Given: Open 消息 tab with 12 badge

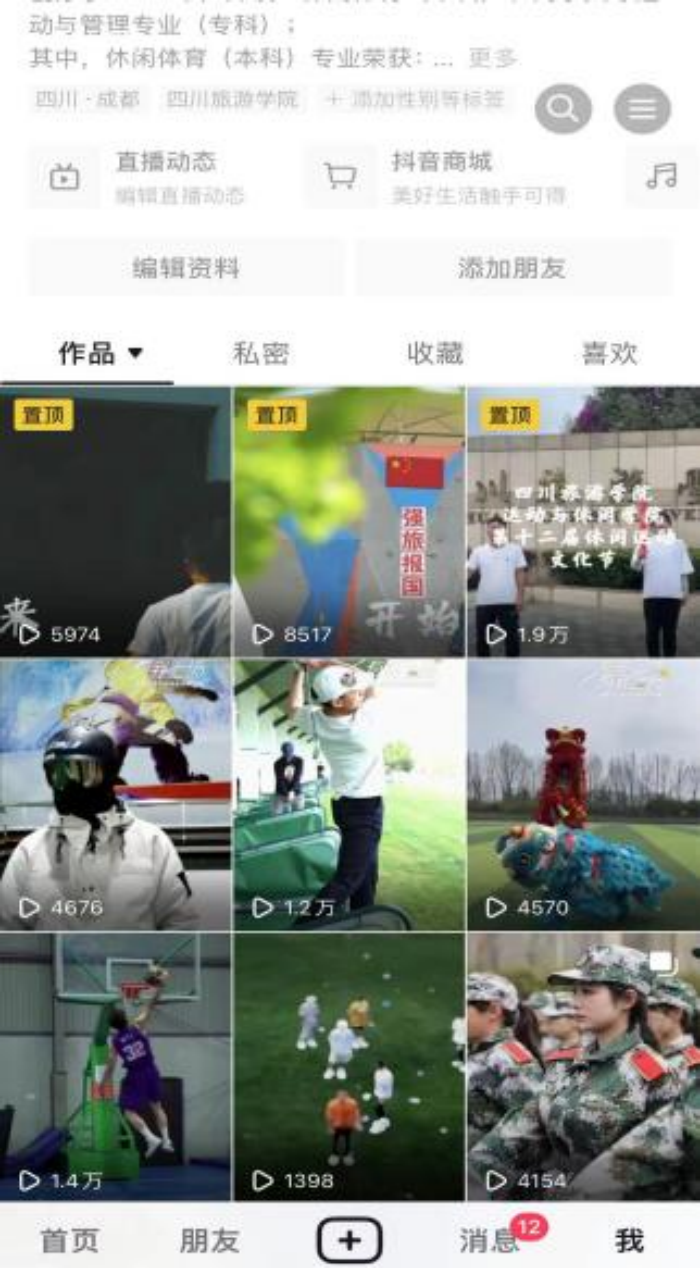Looking at the screenshot, I should (490, 1241).
